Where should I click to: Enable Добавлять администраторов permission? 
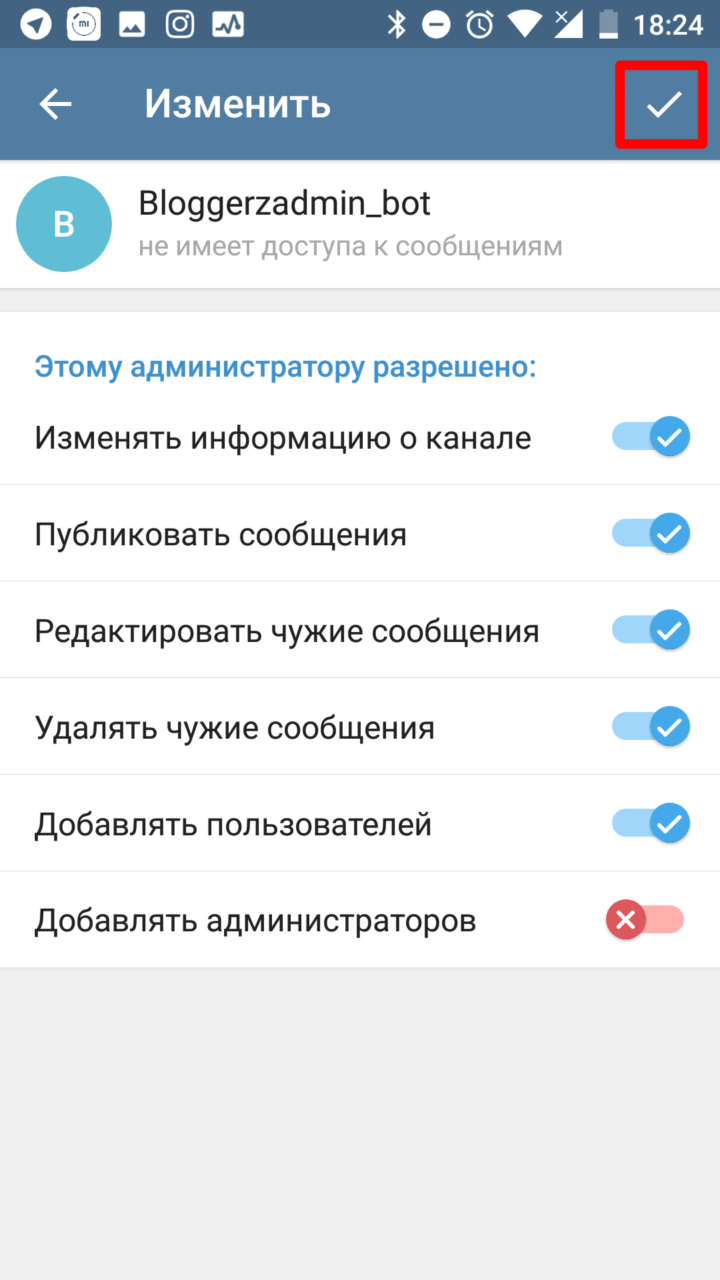645,920
